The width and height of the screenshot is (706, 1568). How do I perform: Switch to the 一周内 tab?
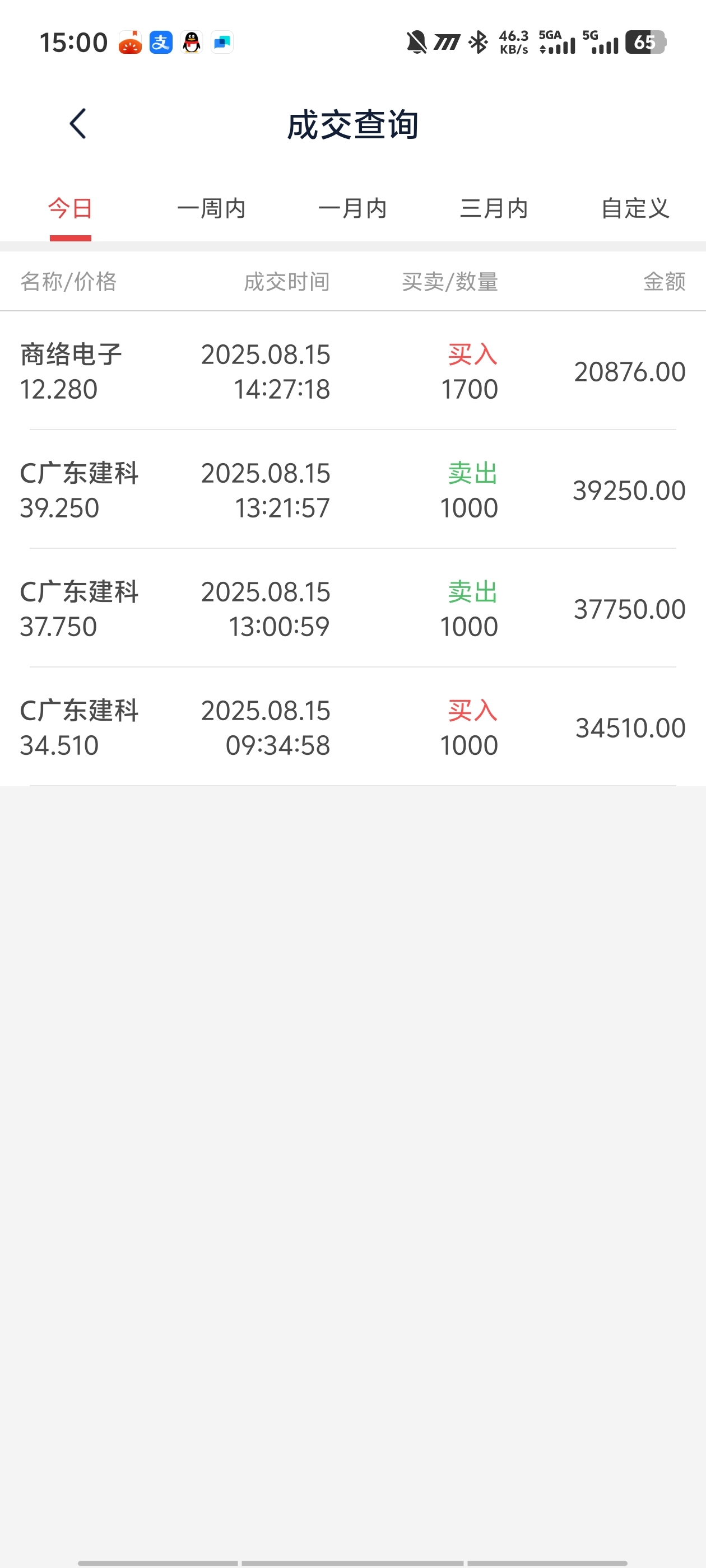211,209
